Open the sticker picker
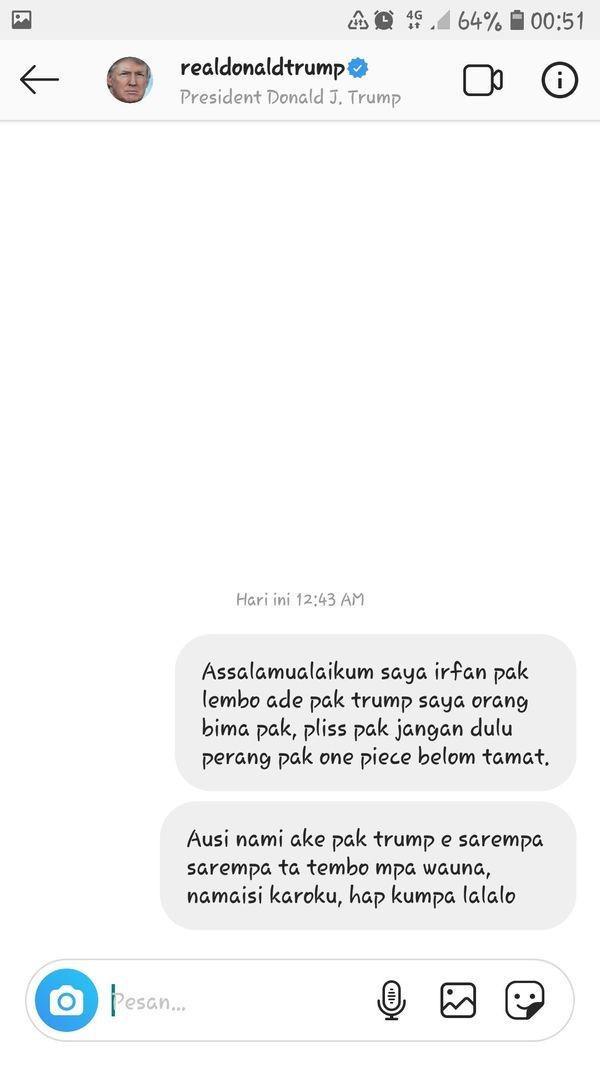This screenshot has width=600, height=1067. [x=524, y=1000]
